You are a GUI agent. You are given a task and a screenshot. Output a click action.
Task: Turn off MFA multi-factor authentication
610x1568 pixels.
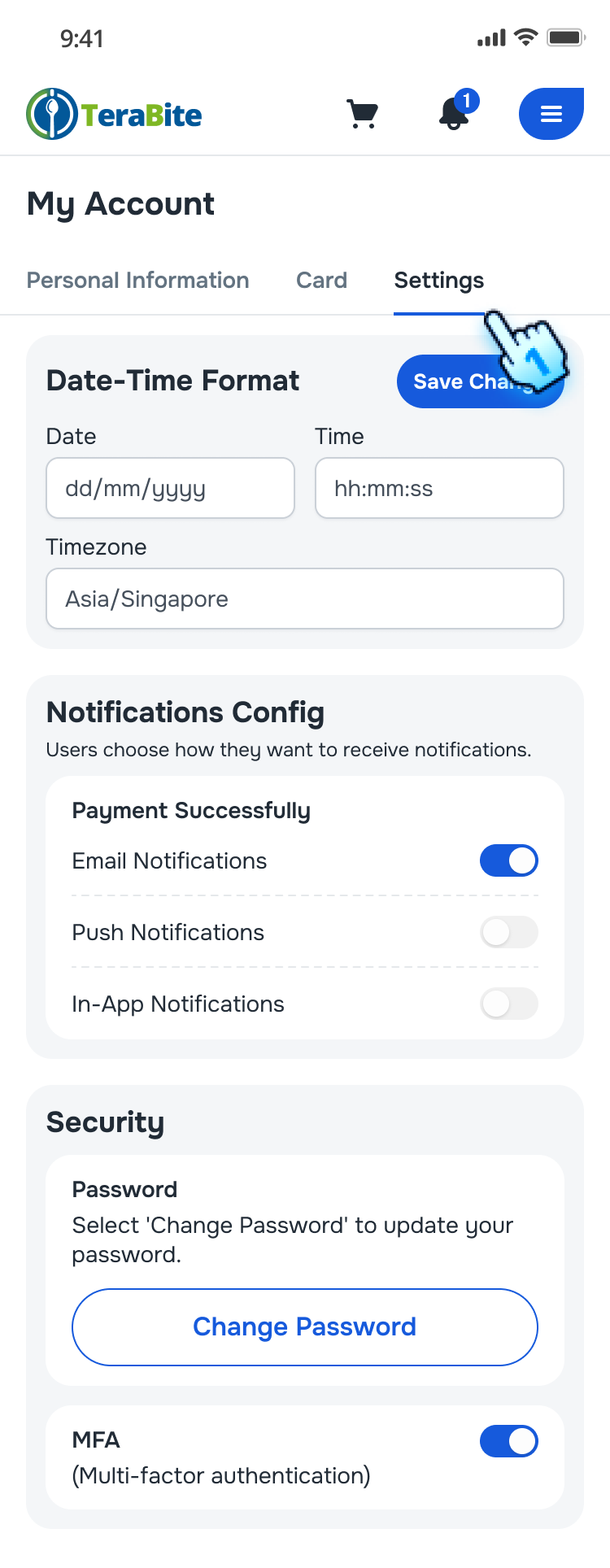click(508, 1440)
